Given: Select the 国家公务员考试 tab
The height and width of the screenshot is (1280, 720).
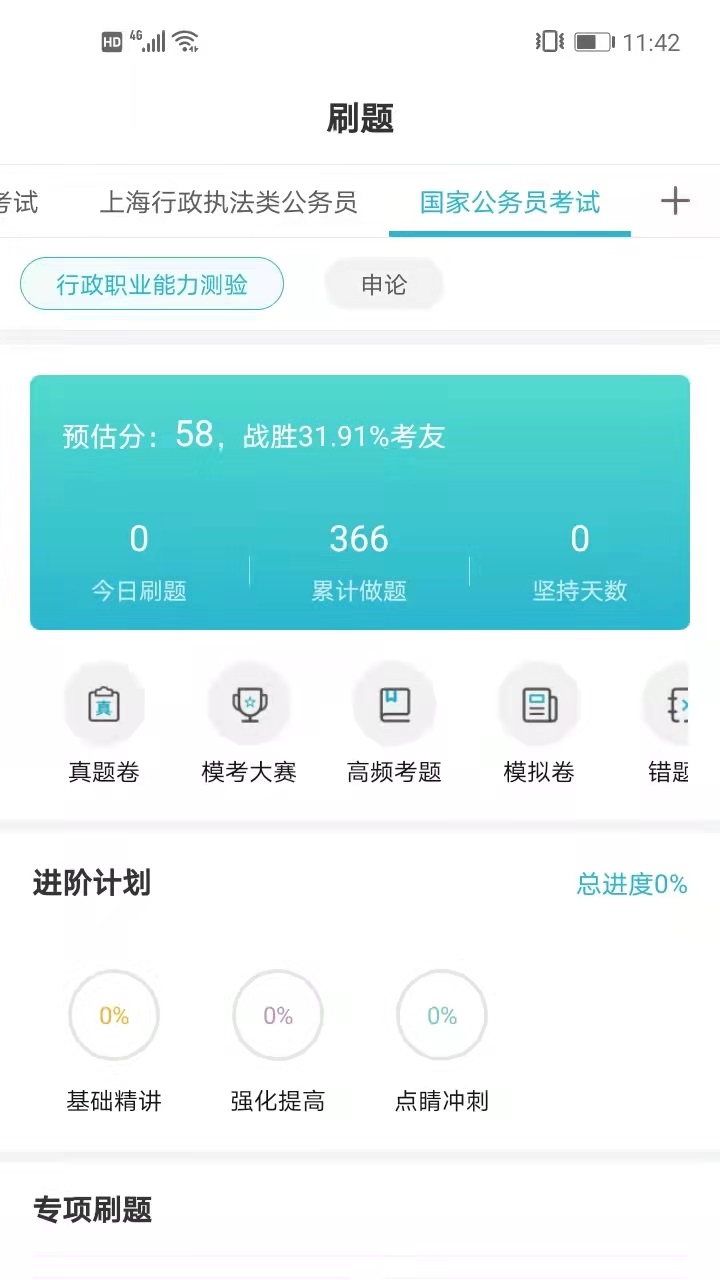Looking at the screenshot, I should click(509, 202).
